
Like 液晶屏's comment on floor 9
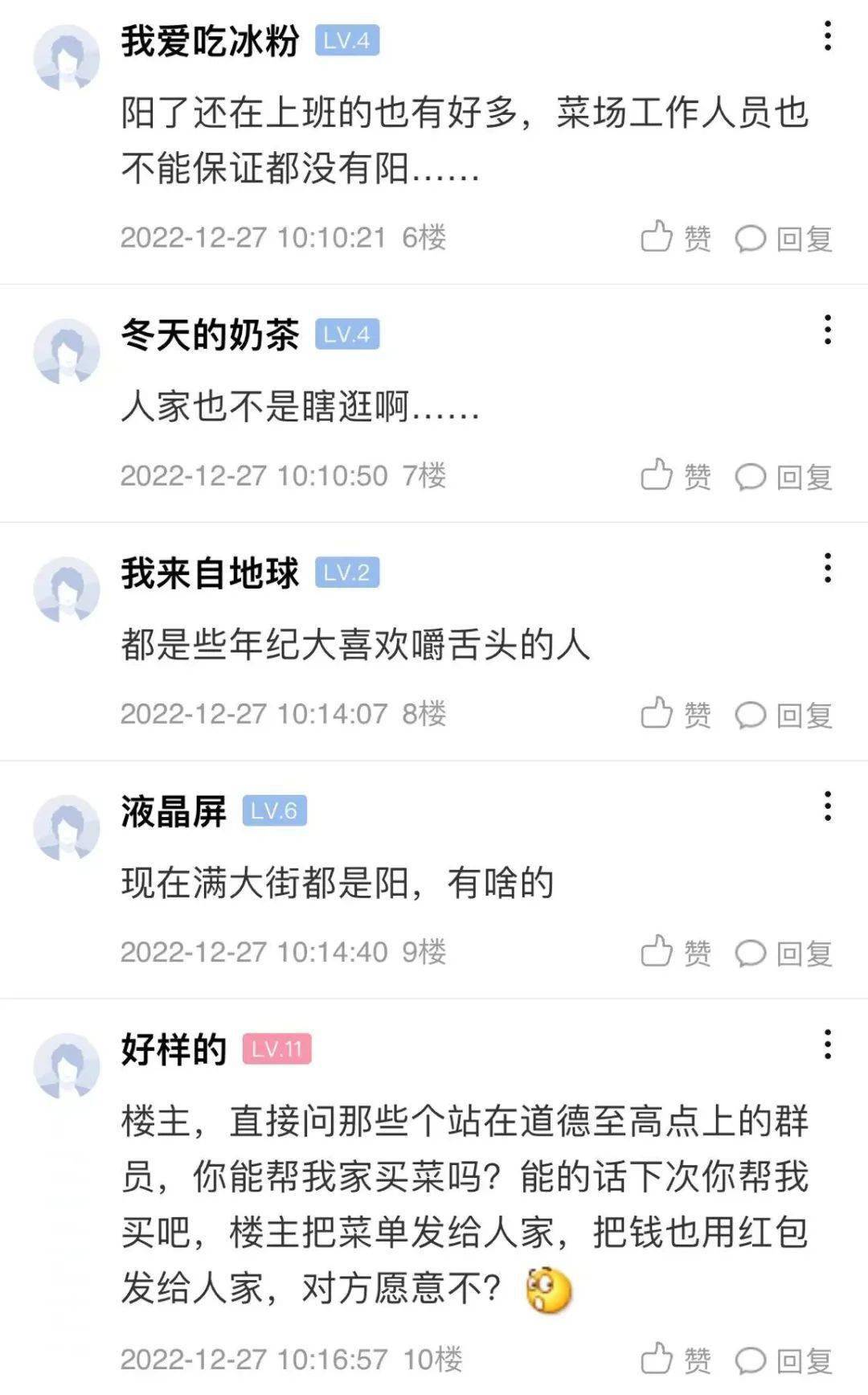point(675,952)
